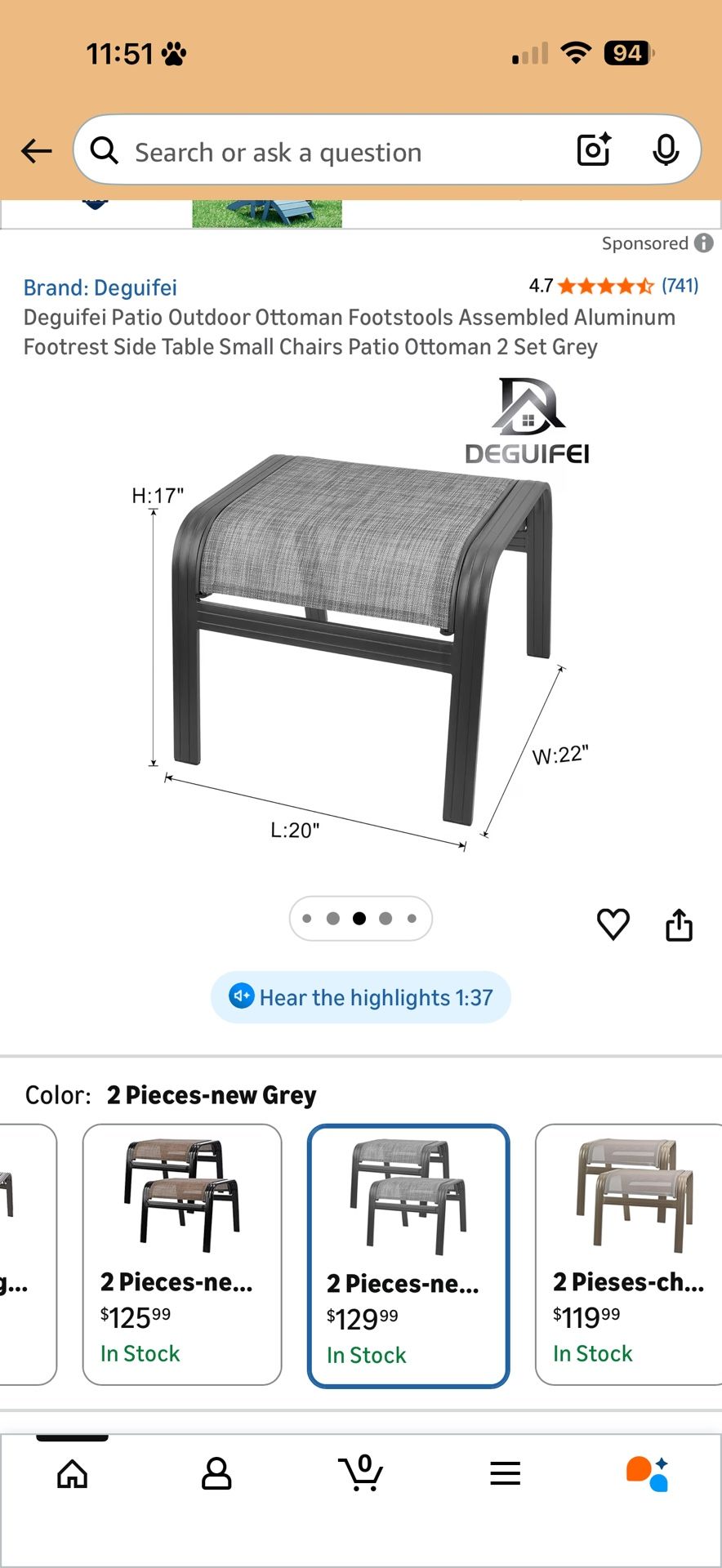Choose the $119.99 champagne color option
This screenshot has width=722, height=1568.
(x=629, y=1254)
